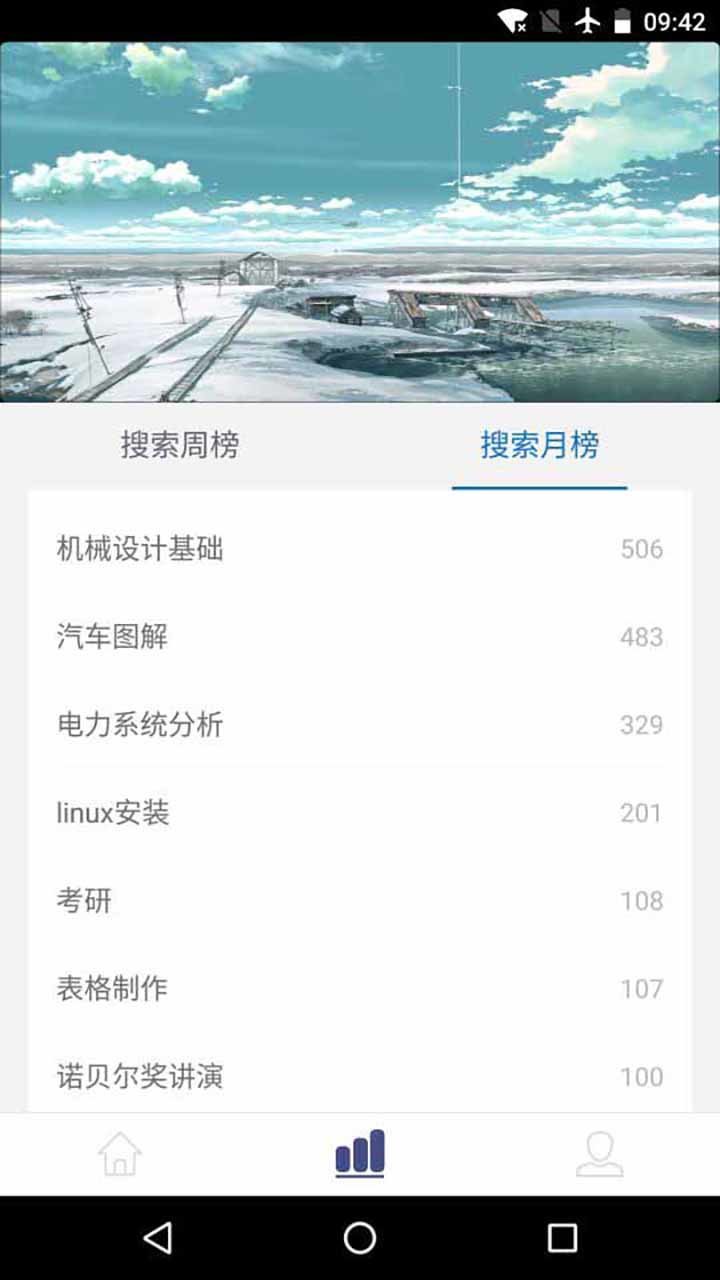Go to the home tab

click(x=120, y=1154)
